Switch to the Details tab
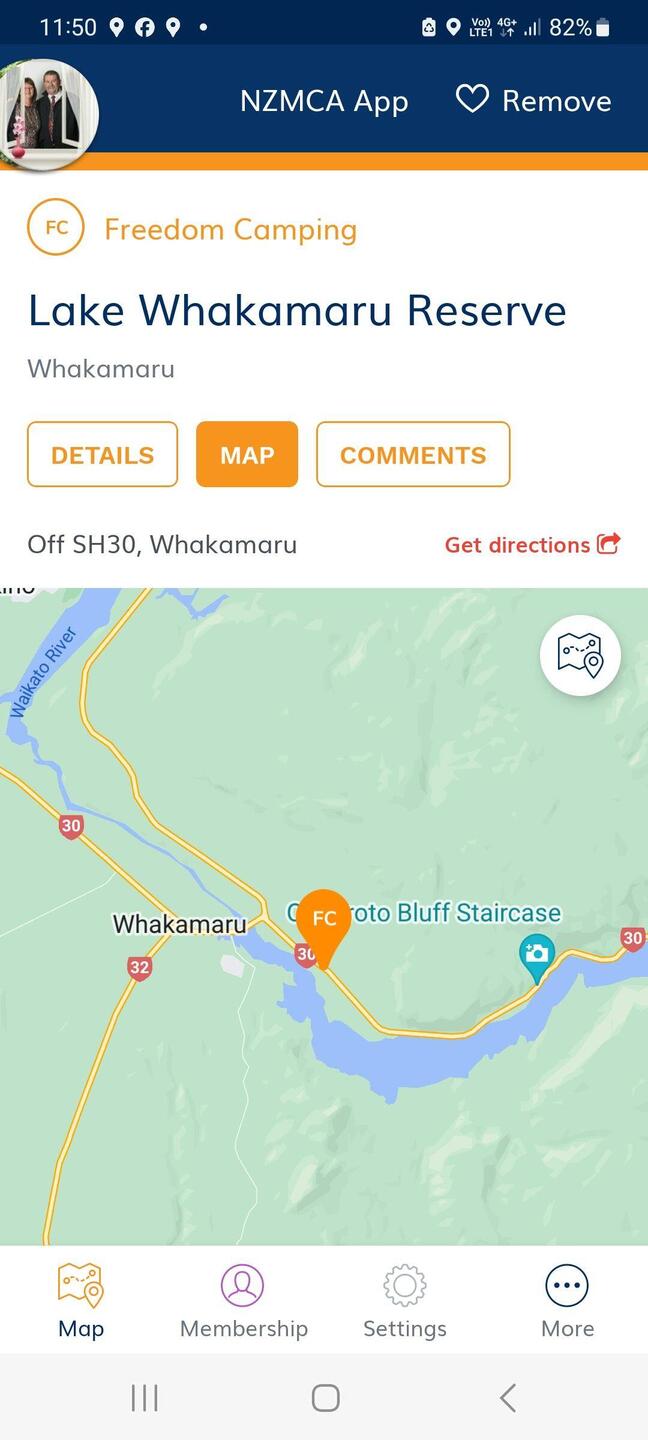The height and width of the screenshot is (1440, 648). 102,455
